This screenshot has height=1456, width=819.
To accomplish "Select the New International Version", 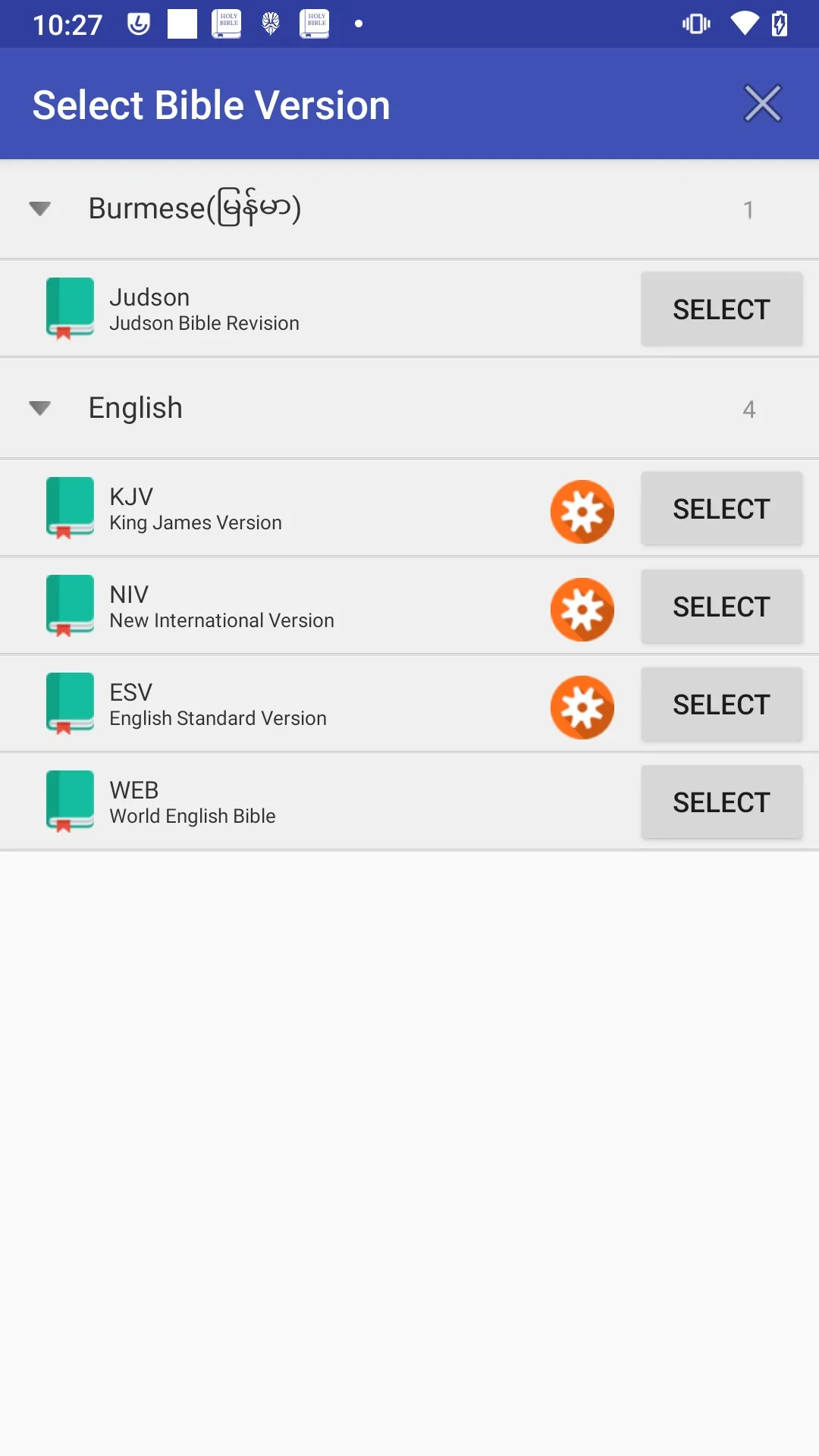I will point(721,607).
